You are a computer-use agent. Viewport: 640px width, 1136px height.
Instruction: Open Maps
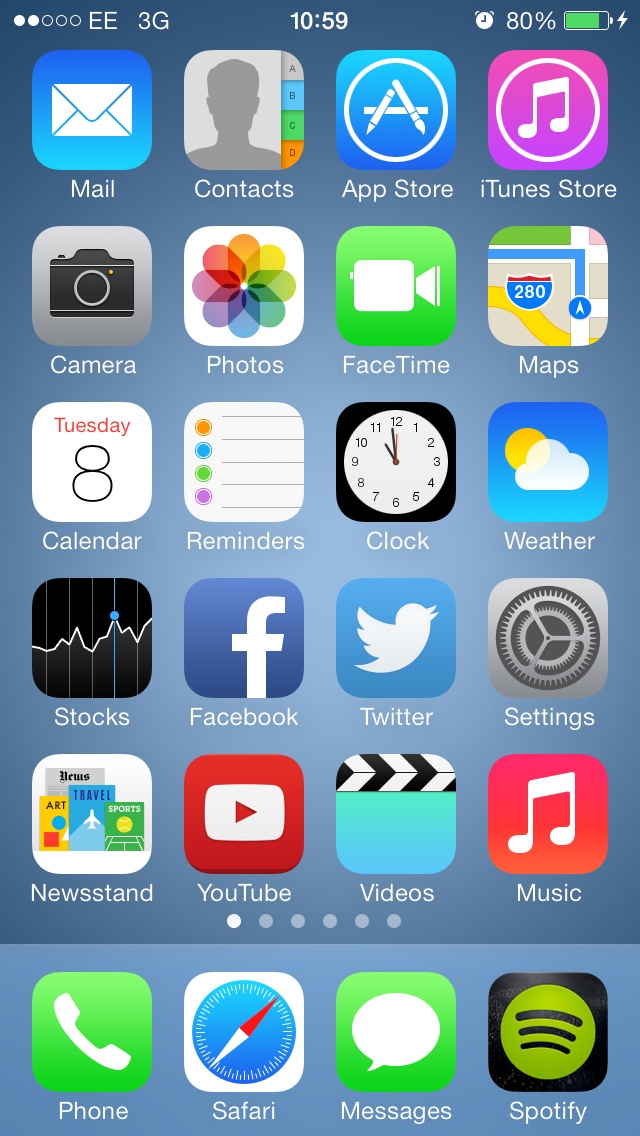click(x=548, y=286)
